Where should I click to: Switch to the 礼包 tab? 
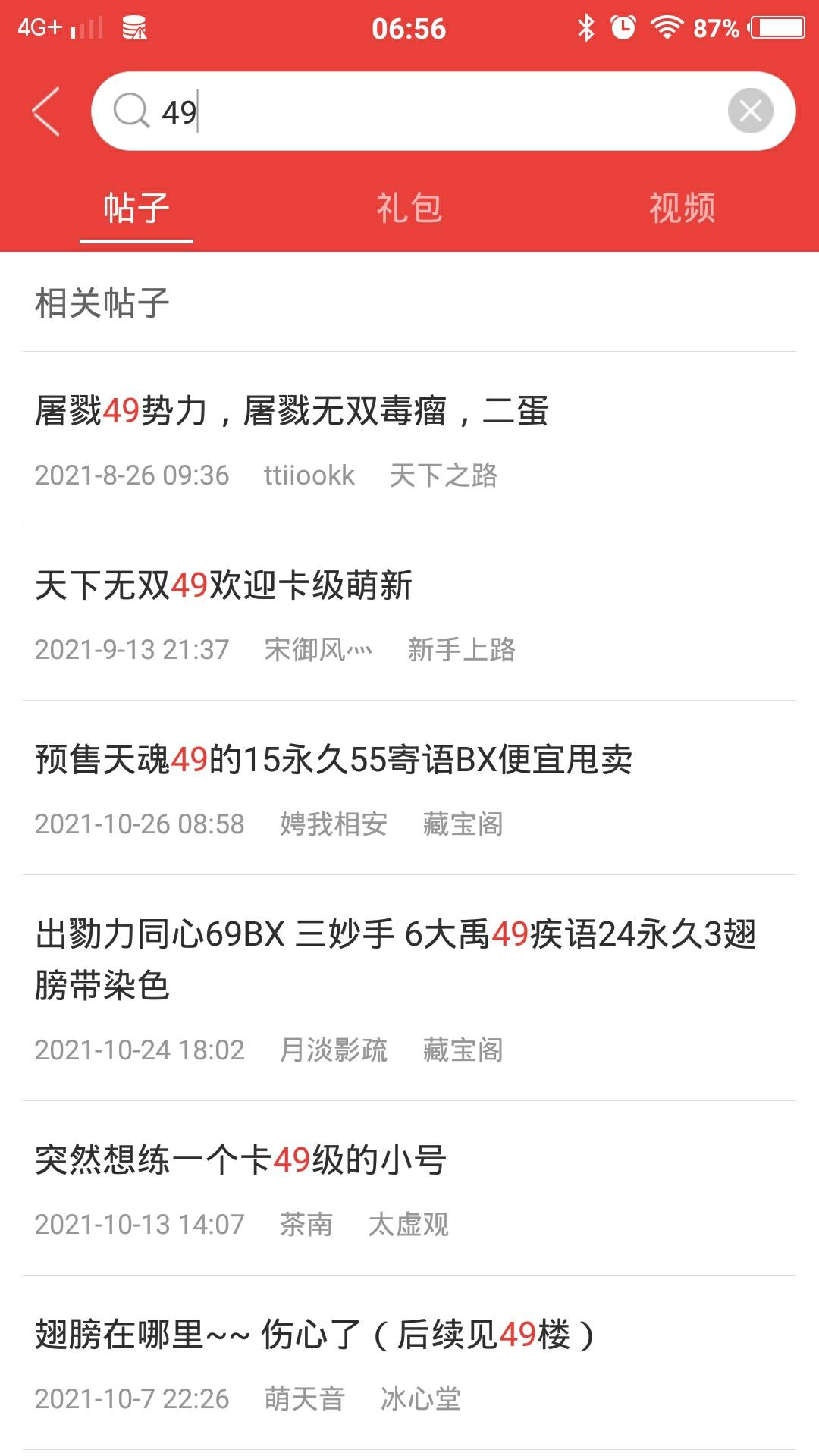(x=409, y=208)
